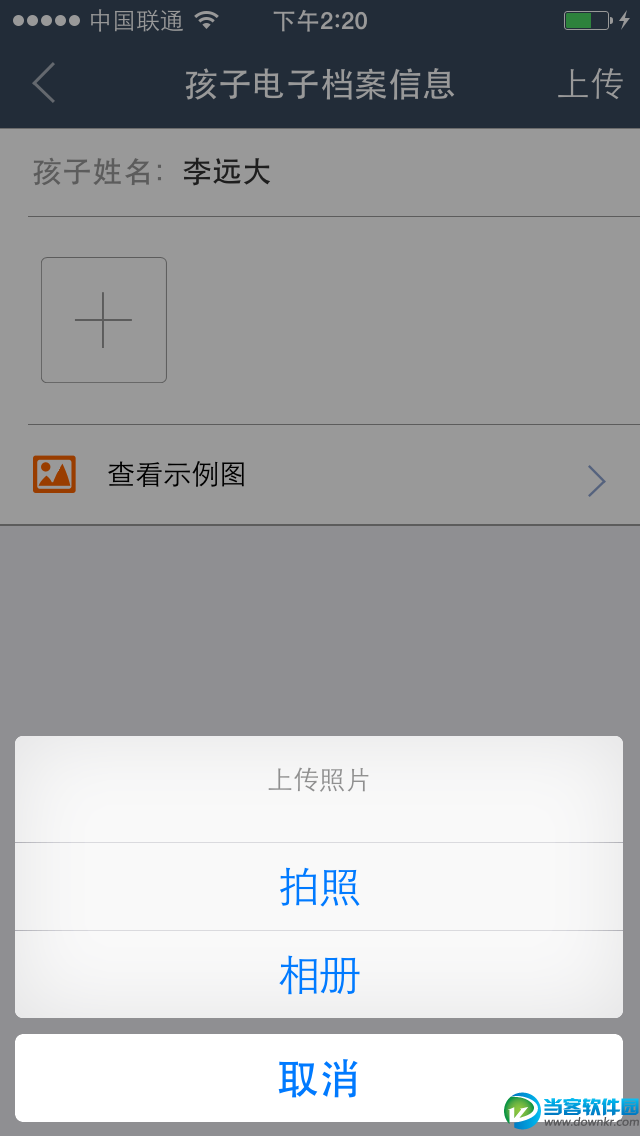The image size is (640, 1136).
Task: Choose 拍照 to take a photo
Action: point(319,887)
